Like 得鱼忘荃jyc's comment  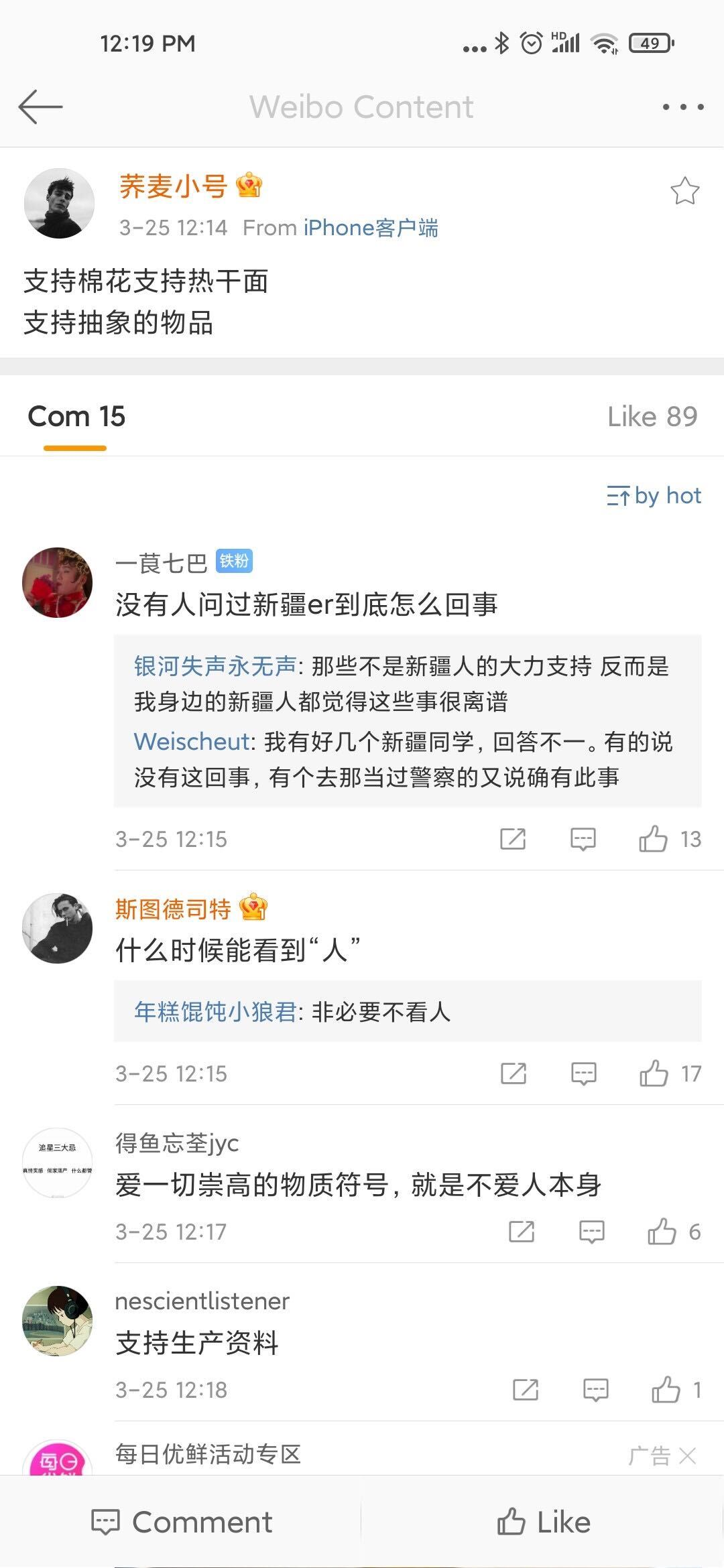click(x=662, y=1232)
